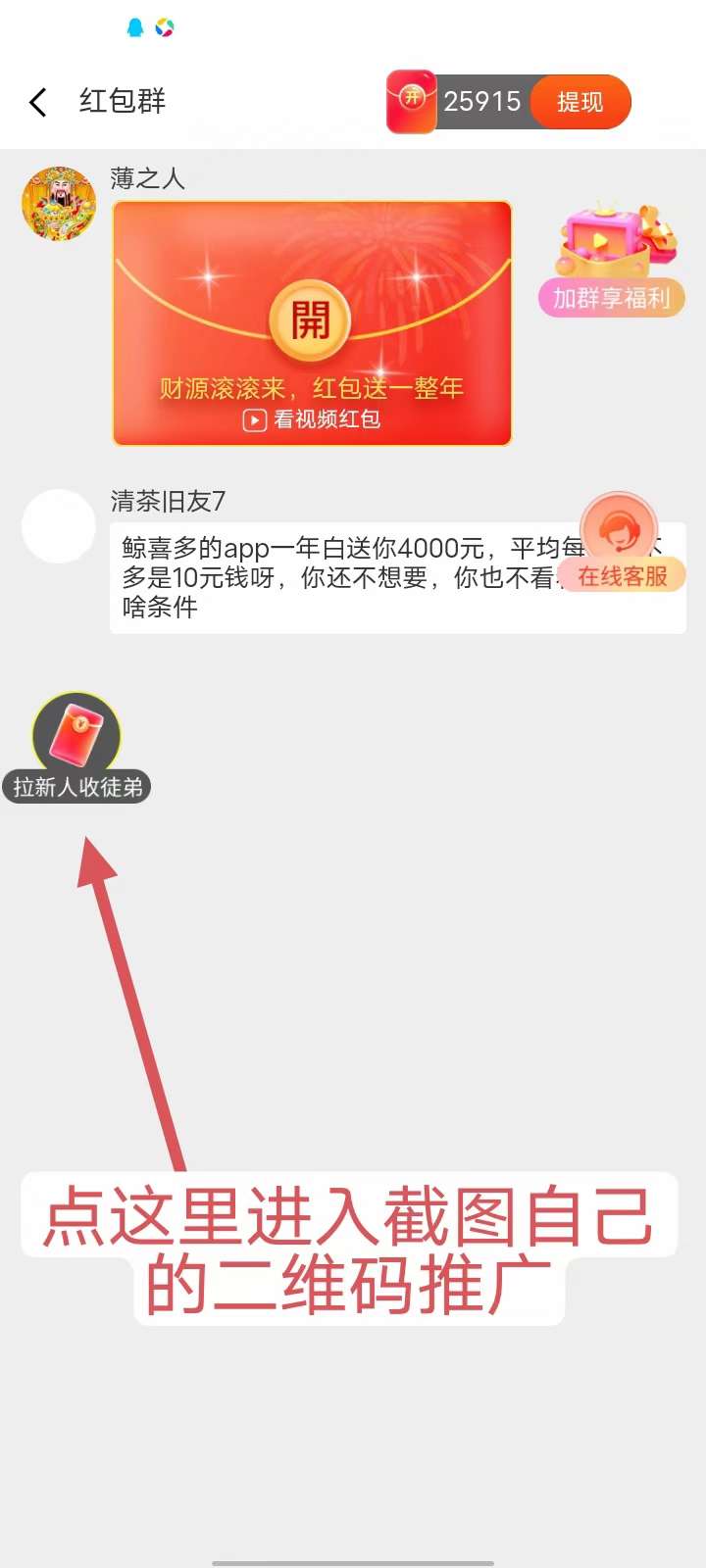This screenshot has width=706, height=1568.
Task: Go back from the 红包群 screen
Action: (38, 102)
